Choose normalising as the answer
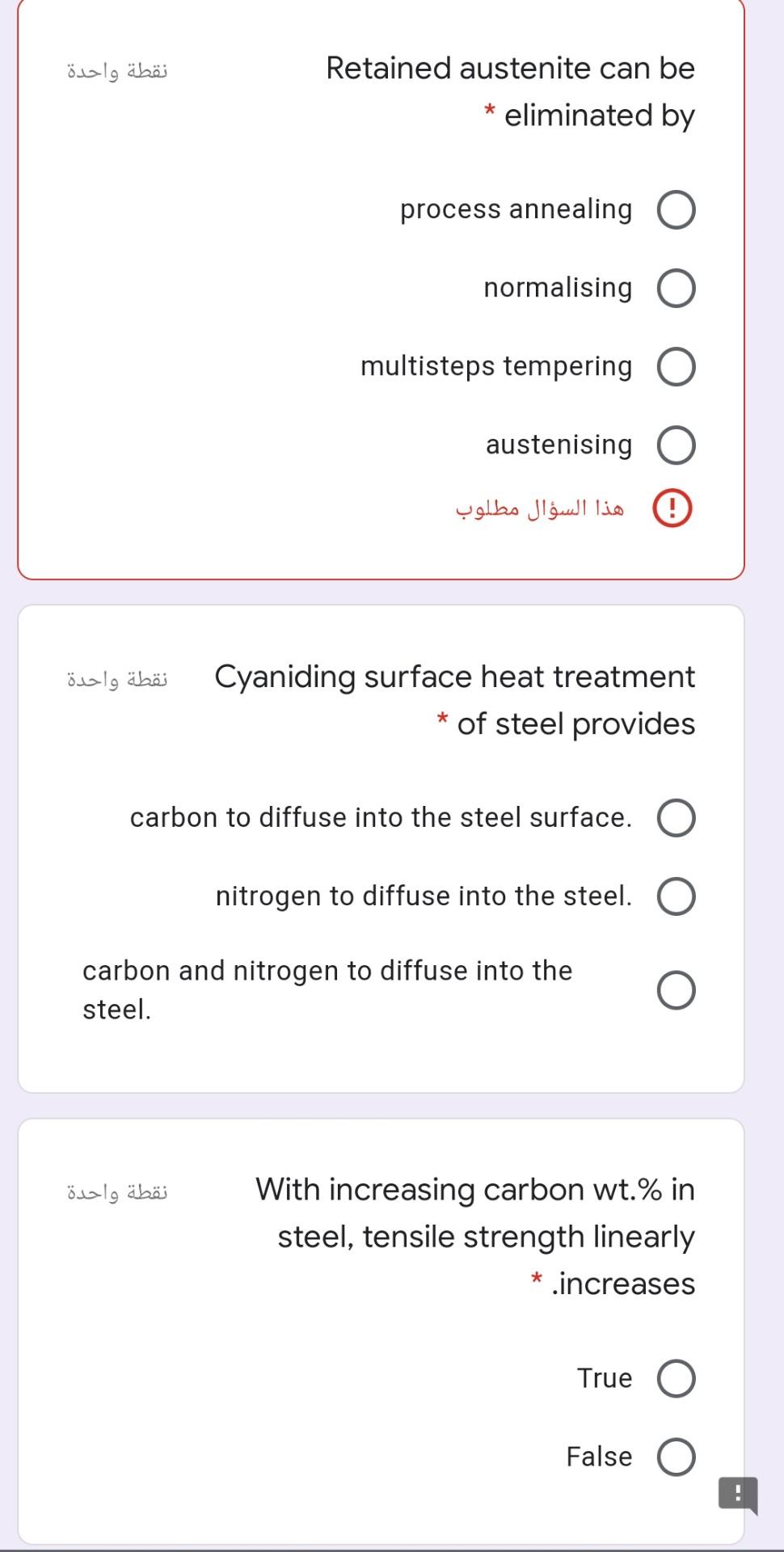This screenshot has width=784, height=1552. click(676, 289)
